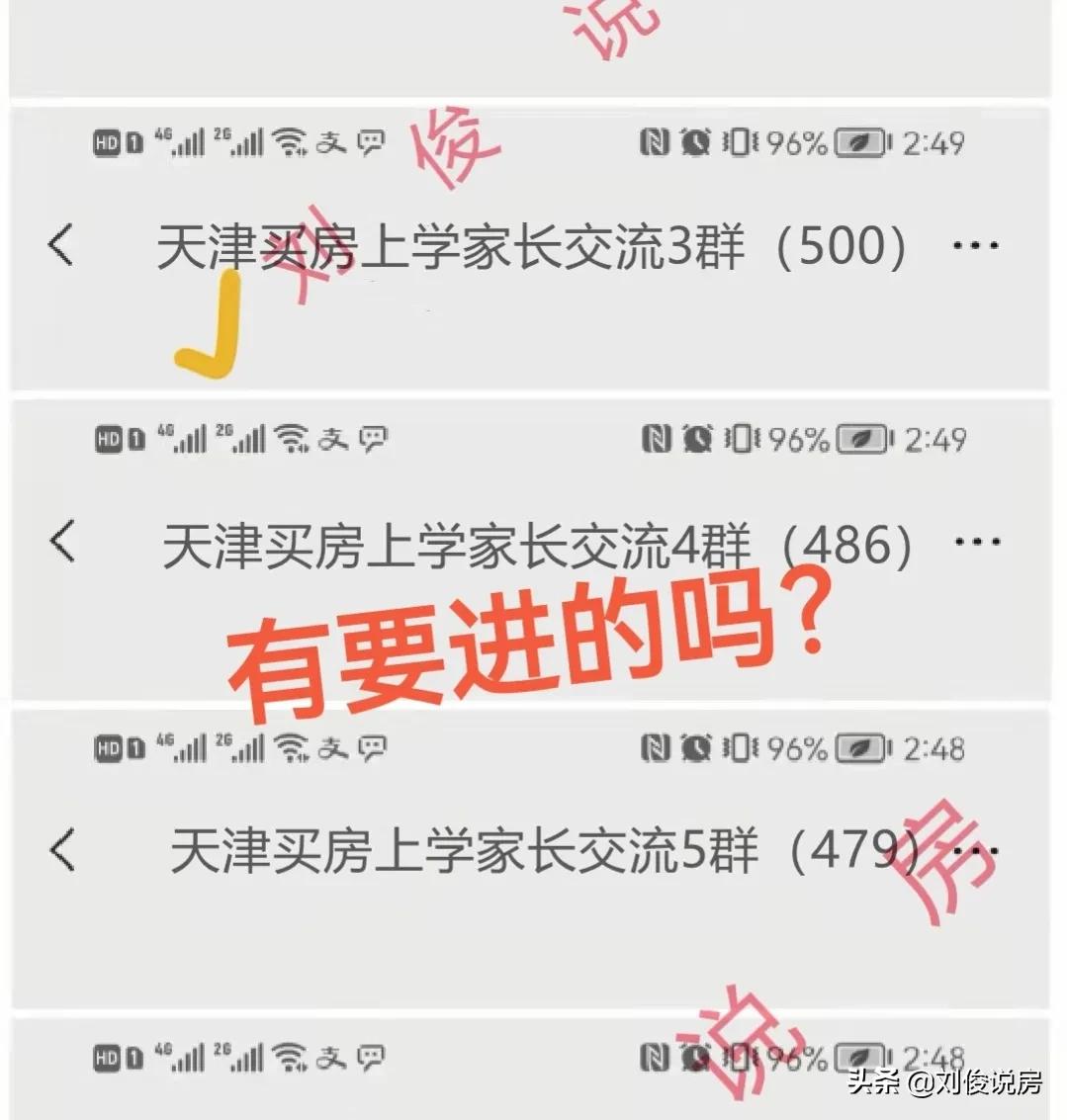This screenshot has height=1120, width=1067.
Task: Tap the back chevron beside group 5 title
Action: click(x=60, y=847)
